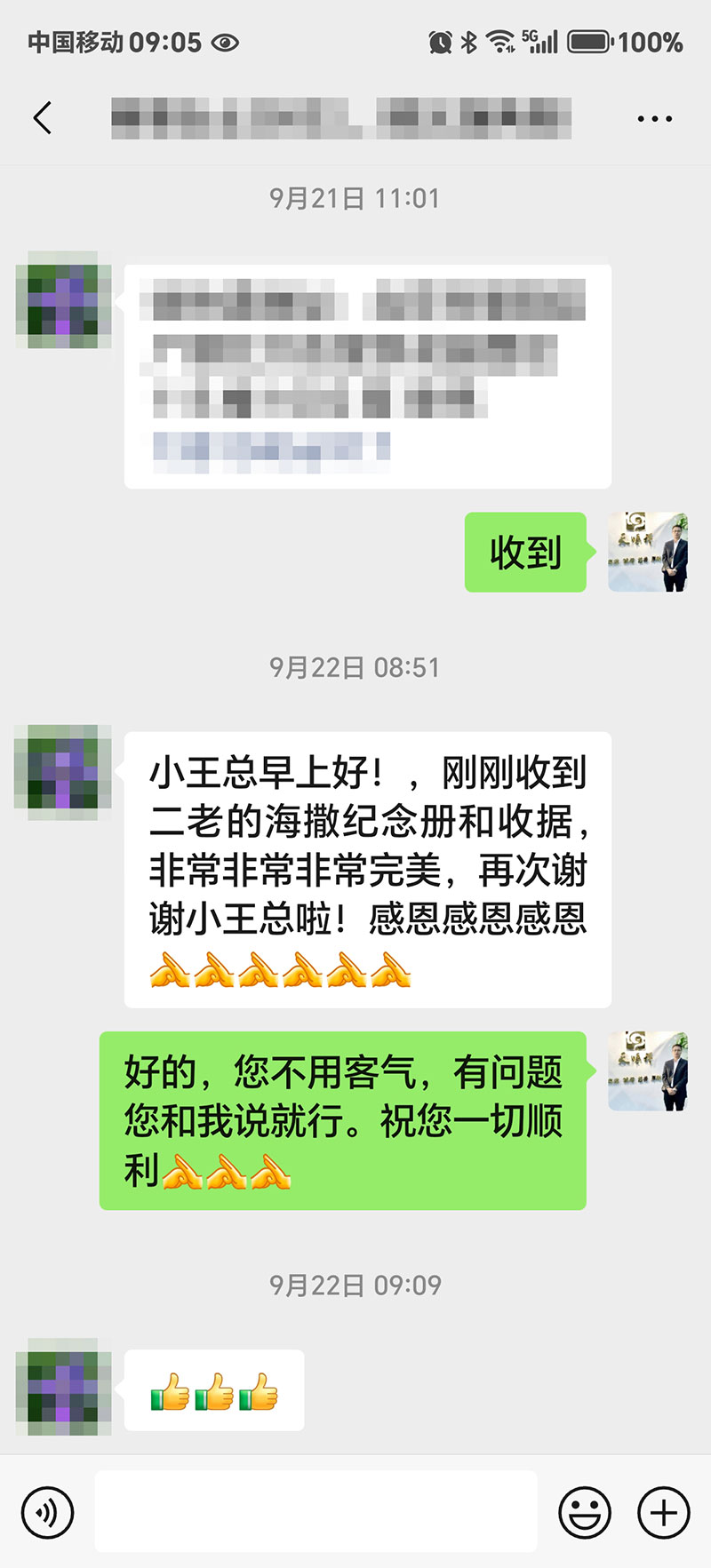Go back to the chat list
The height and width of the screenshot is (1568, 711).
[42, 118]
